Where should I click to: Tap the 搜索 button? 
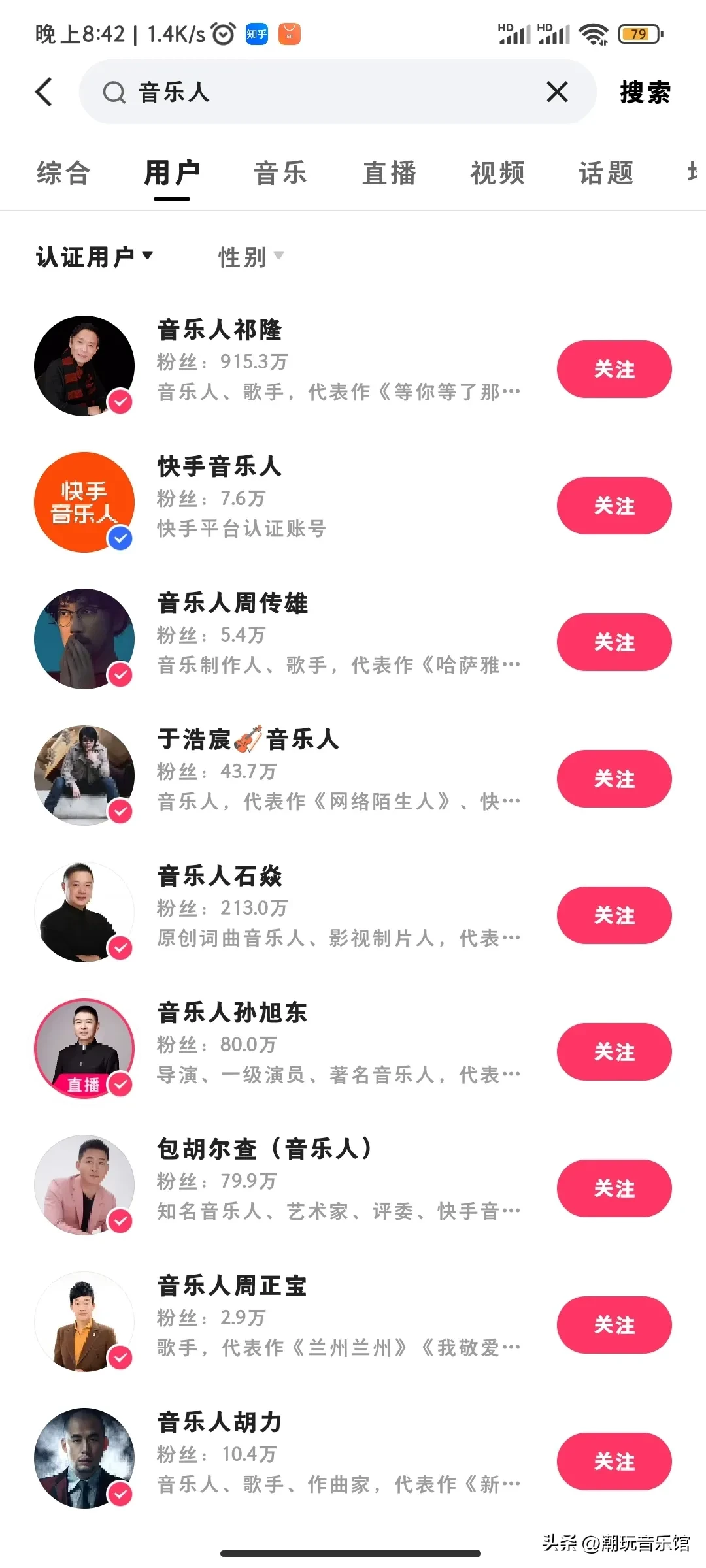click(x=645, y=92)
